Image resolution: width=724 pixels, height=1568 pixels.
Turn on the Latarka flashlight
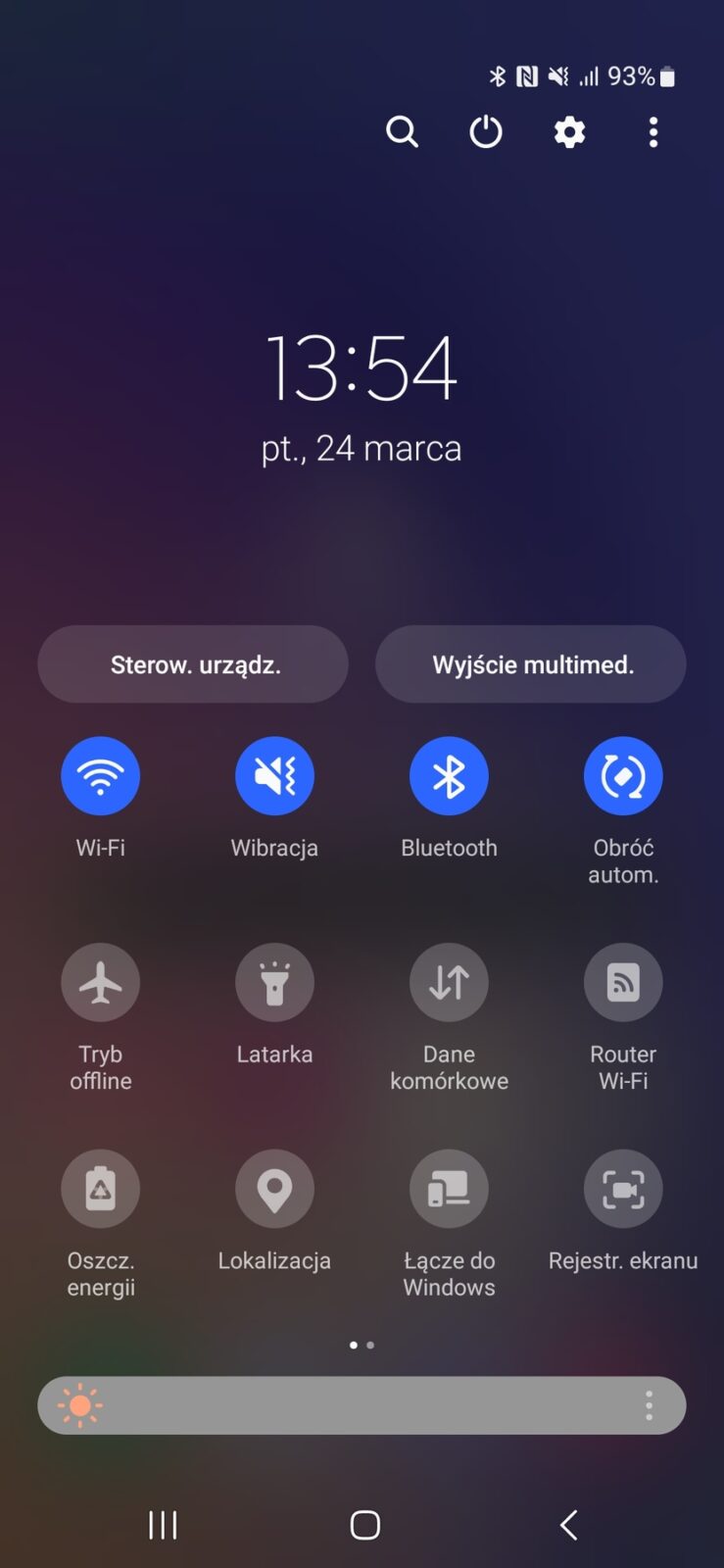point(274,982)
